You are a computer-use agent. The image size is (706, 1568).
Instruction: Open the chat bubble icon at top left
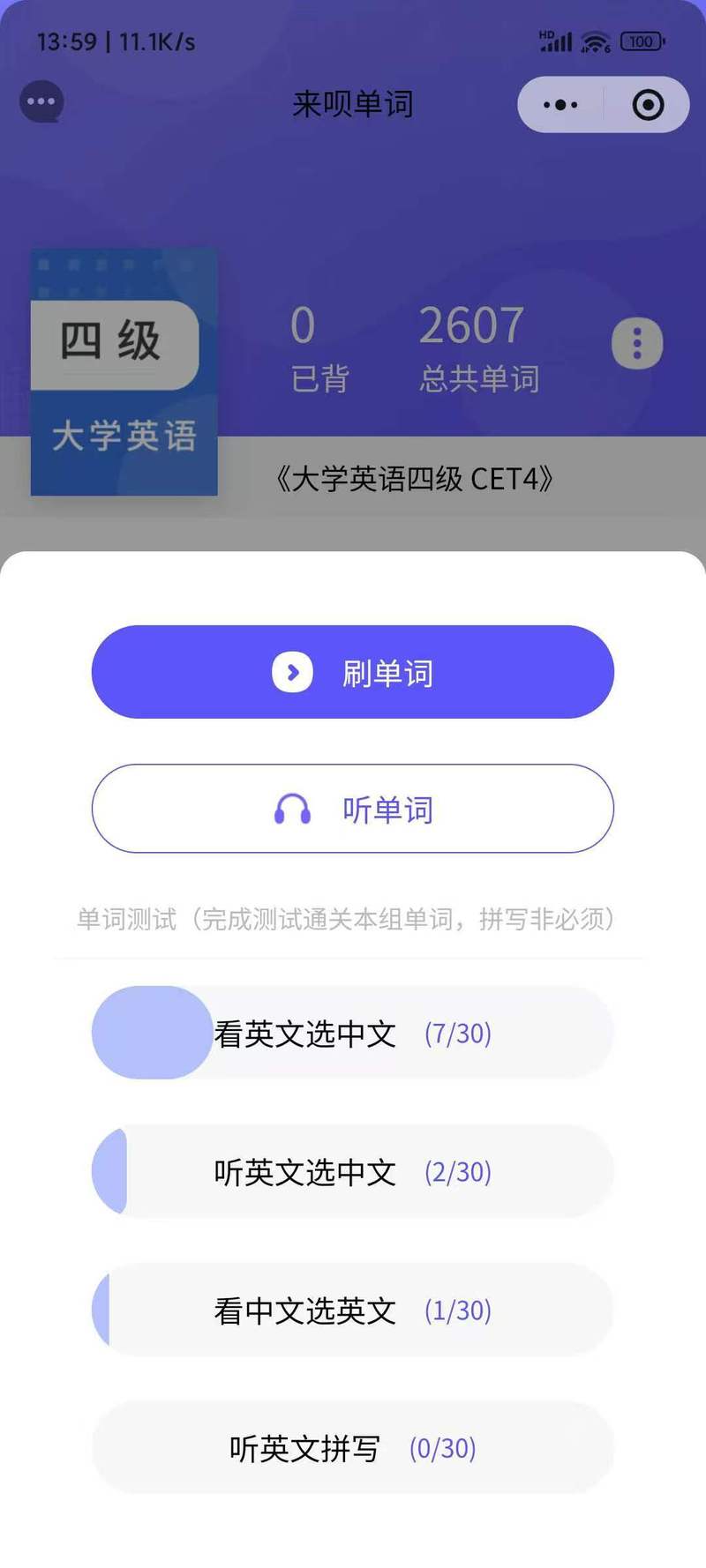(x=41, y=102)
